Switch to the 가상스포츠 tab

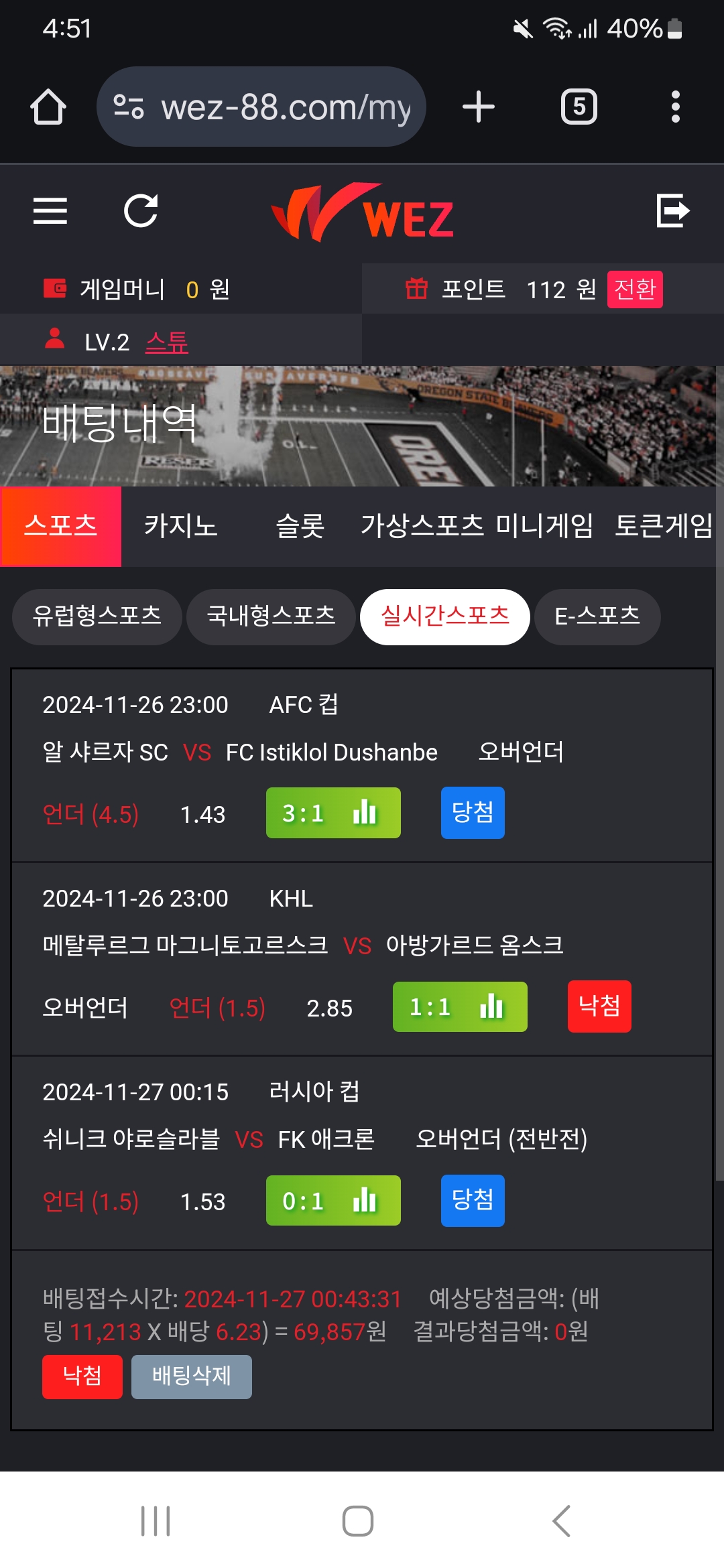point(422,526)
